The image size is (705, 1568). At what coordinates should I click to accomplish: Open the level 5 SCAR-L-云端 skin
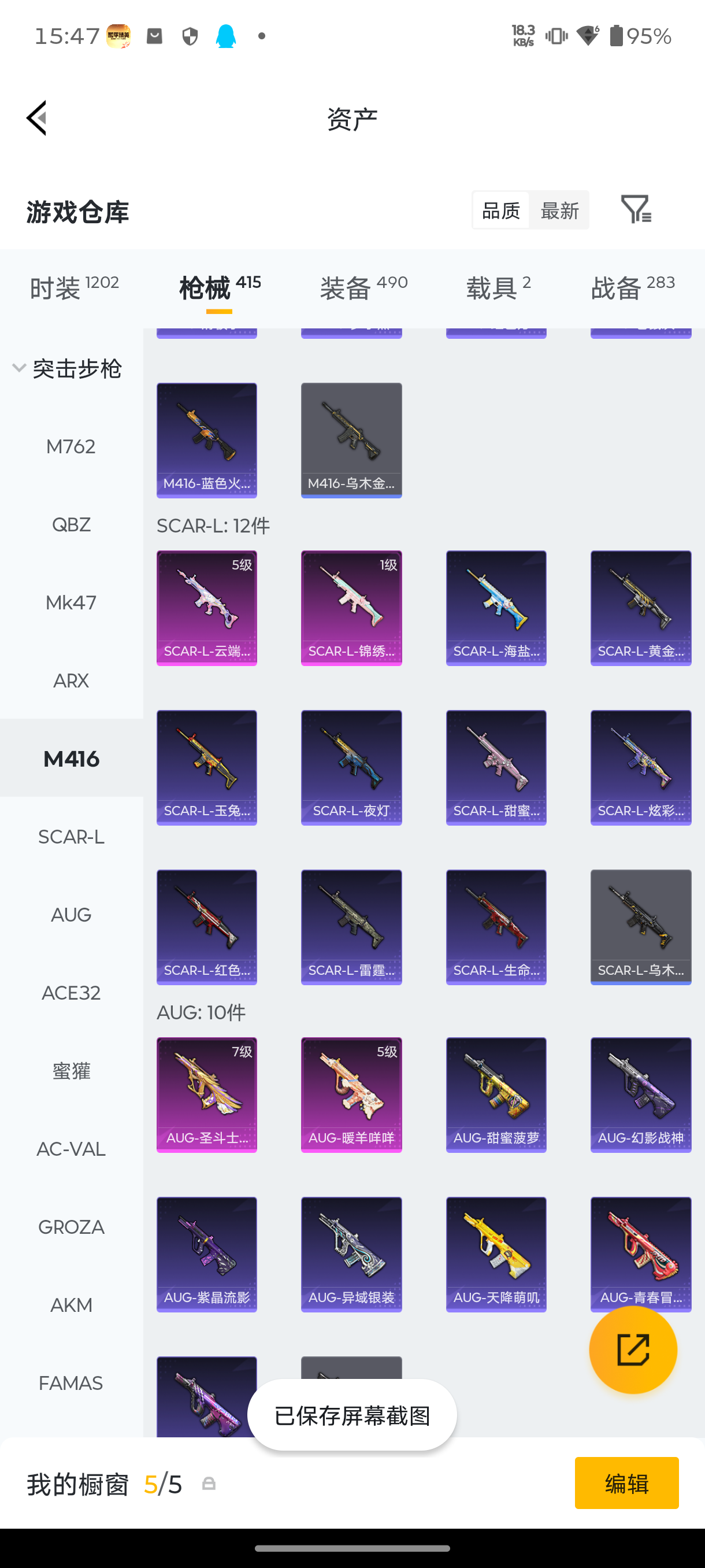click(x=207, y=608)
